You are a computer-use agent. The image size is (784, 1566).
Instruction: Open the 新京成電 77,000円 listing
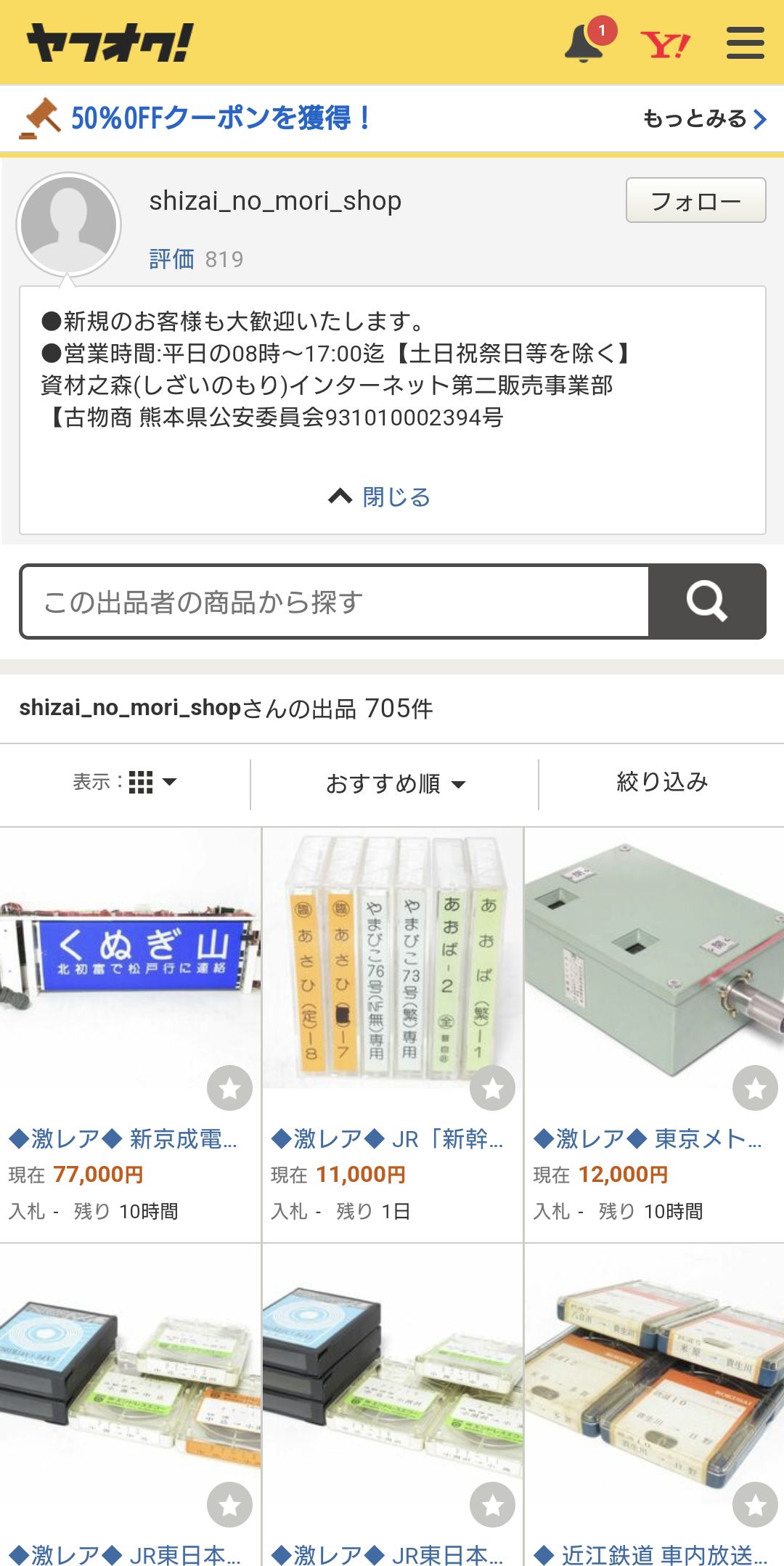[x=123, y=1138]
